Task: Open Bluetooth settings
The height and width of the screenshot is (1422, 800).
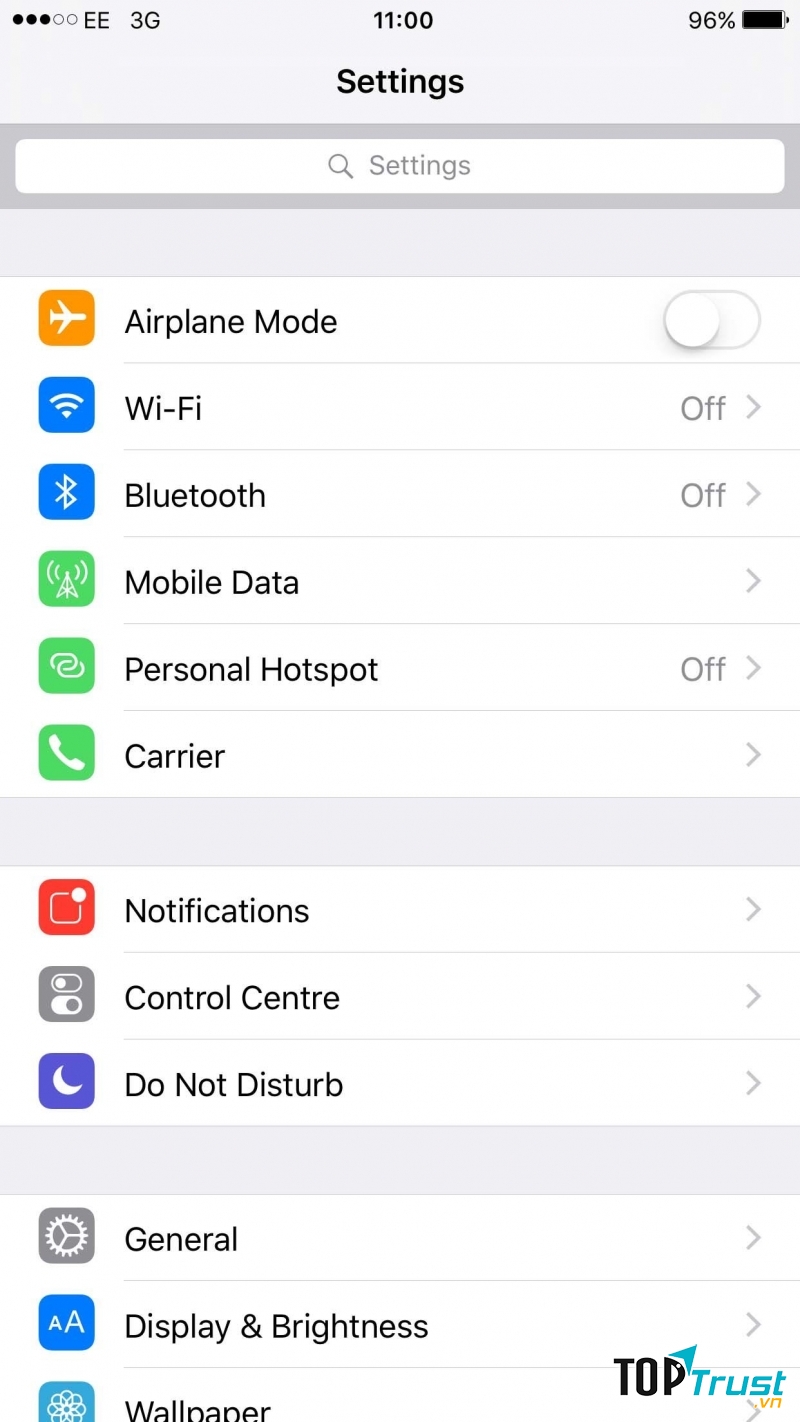Action: pos(400,495)
